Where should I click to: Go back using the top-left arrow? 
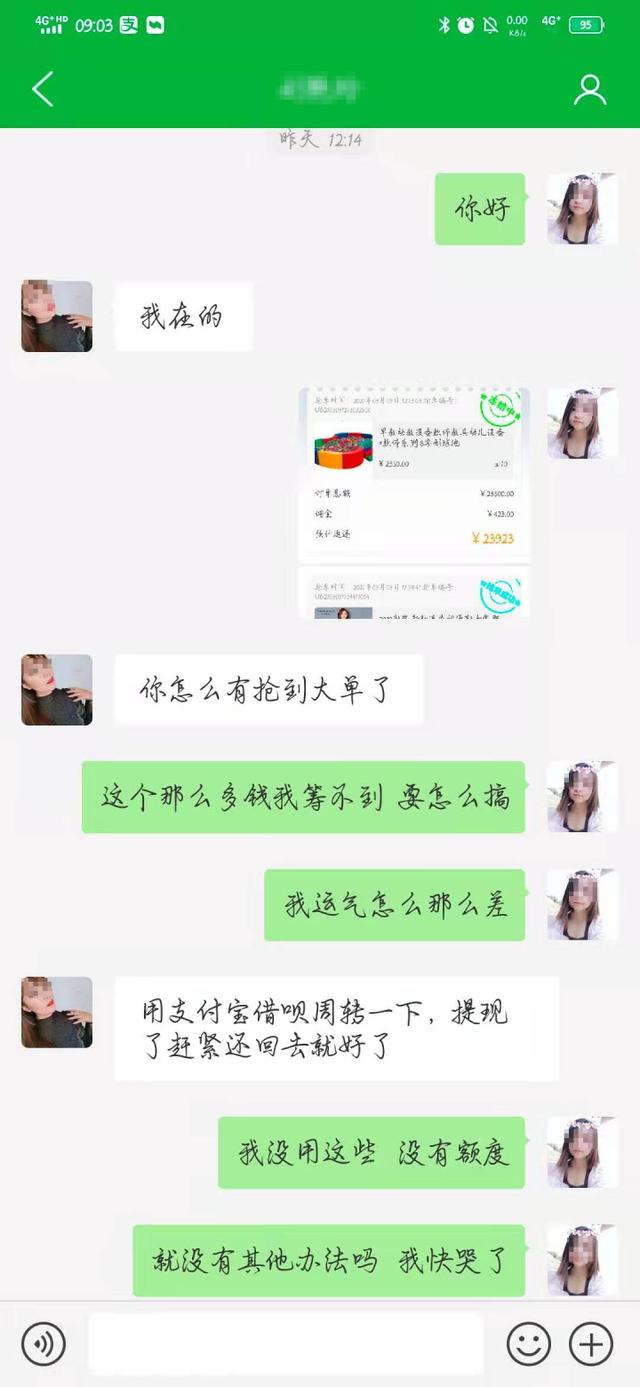click(42, 89)
